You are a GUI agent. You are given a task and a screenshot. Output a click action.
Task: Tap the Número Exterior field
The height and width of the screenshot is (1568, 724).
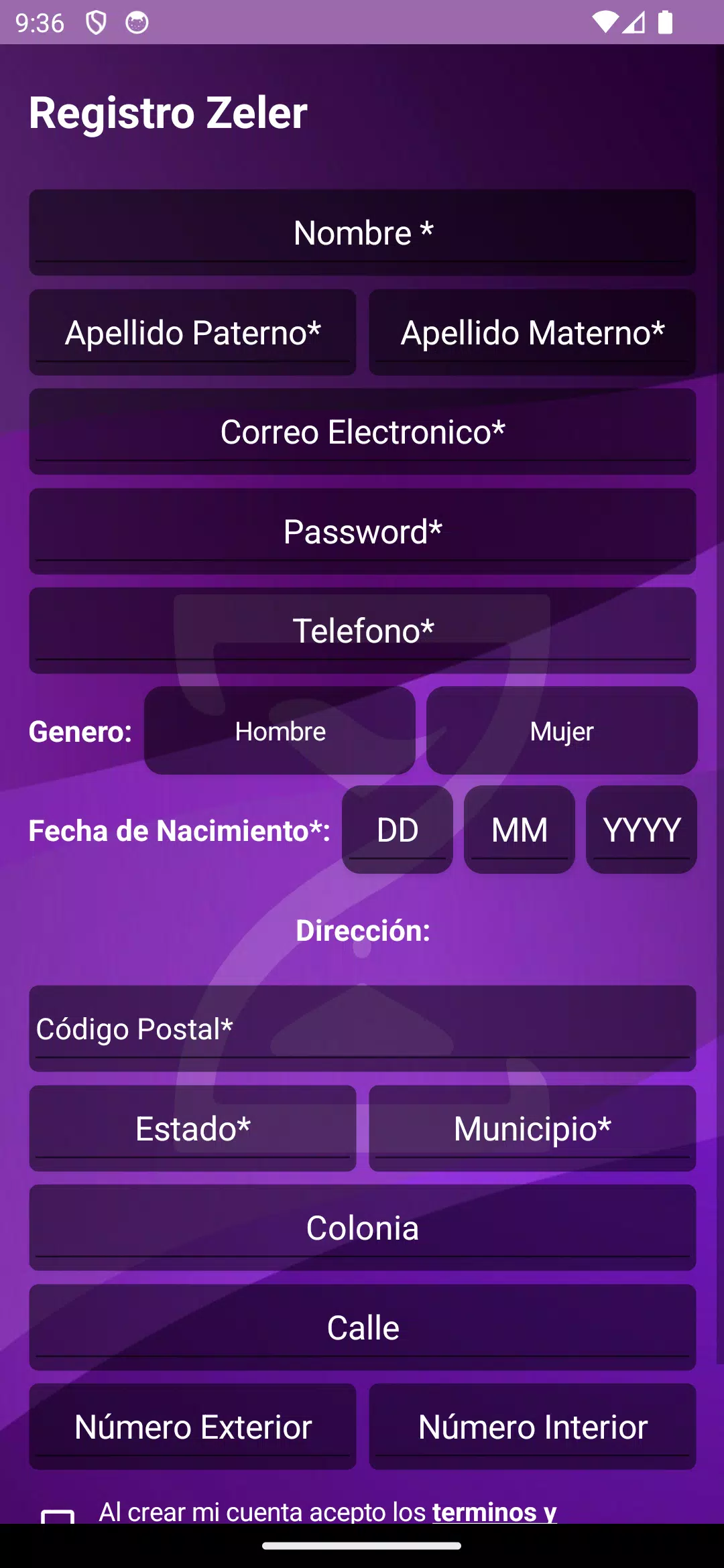(193, 1427)
